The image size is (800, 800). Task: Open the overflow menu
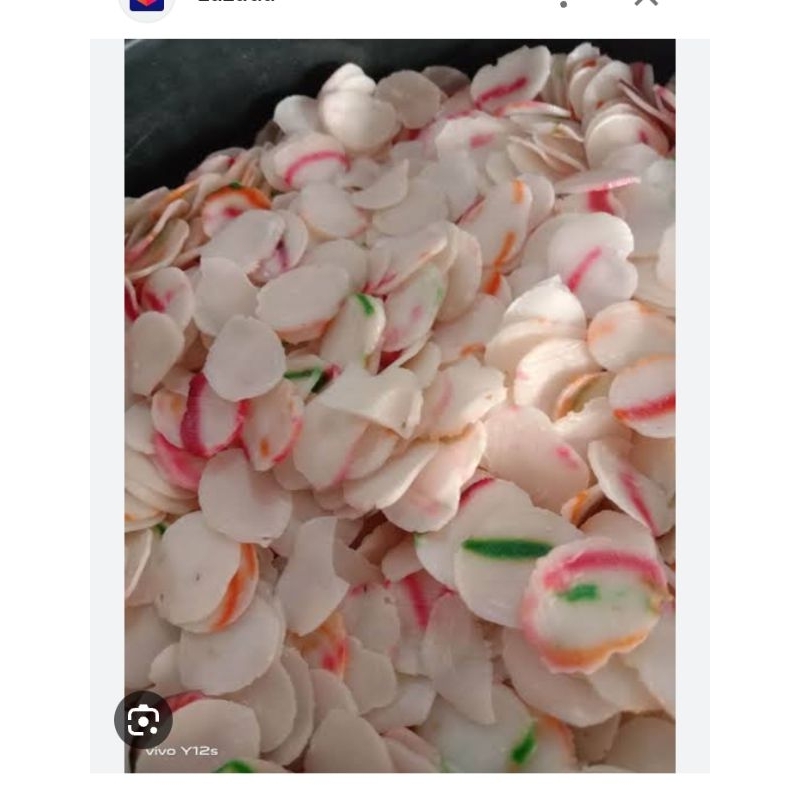(x=564, y=4)
